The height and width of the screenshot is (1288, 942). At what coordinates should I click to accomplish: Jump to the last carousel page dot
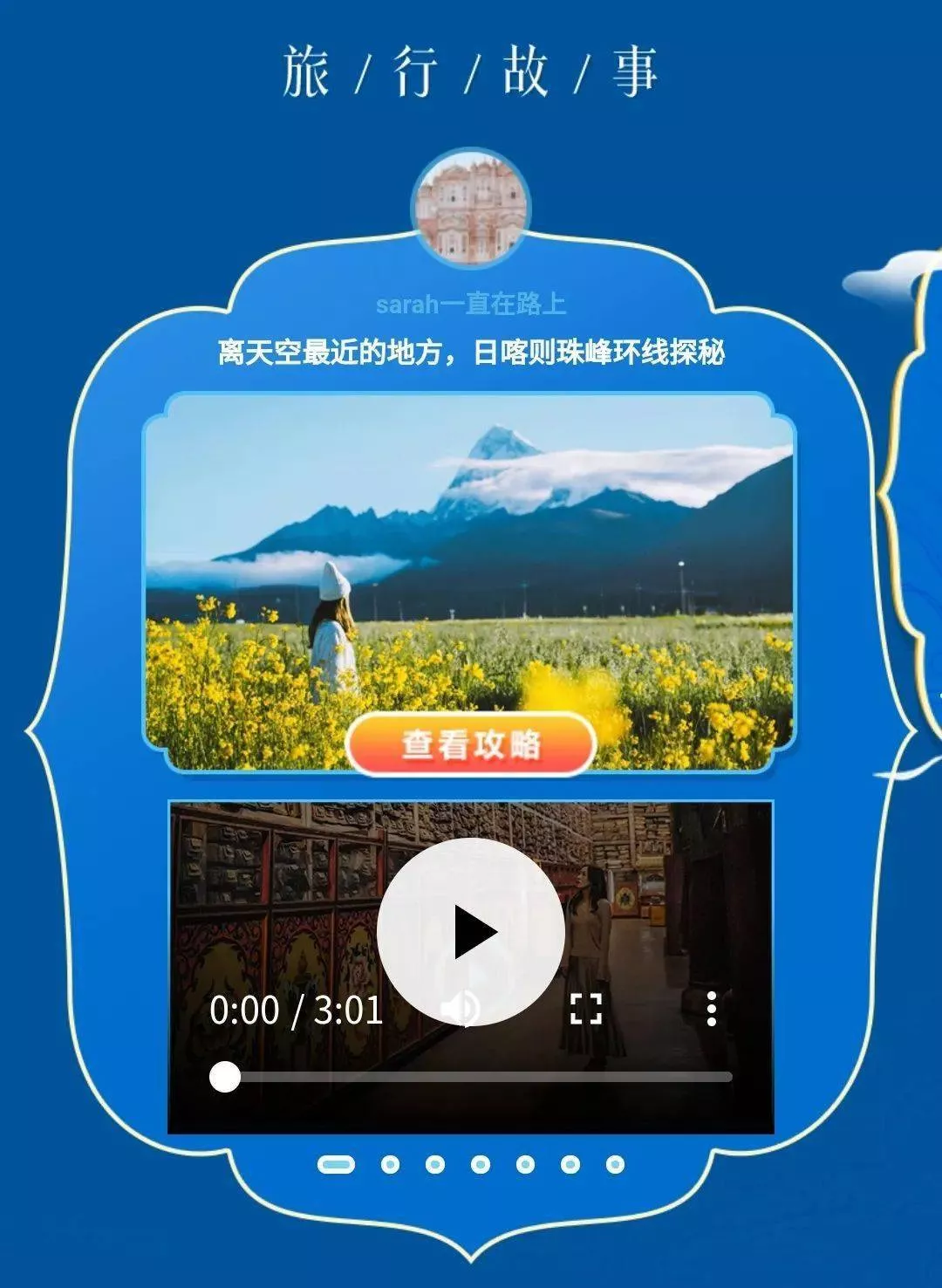(x=615, y=1164)
